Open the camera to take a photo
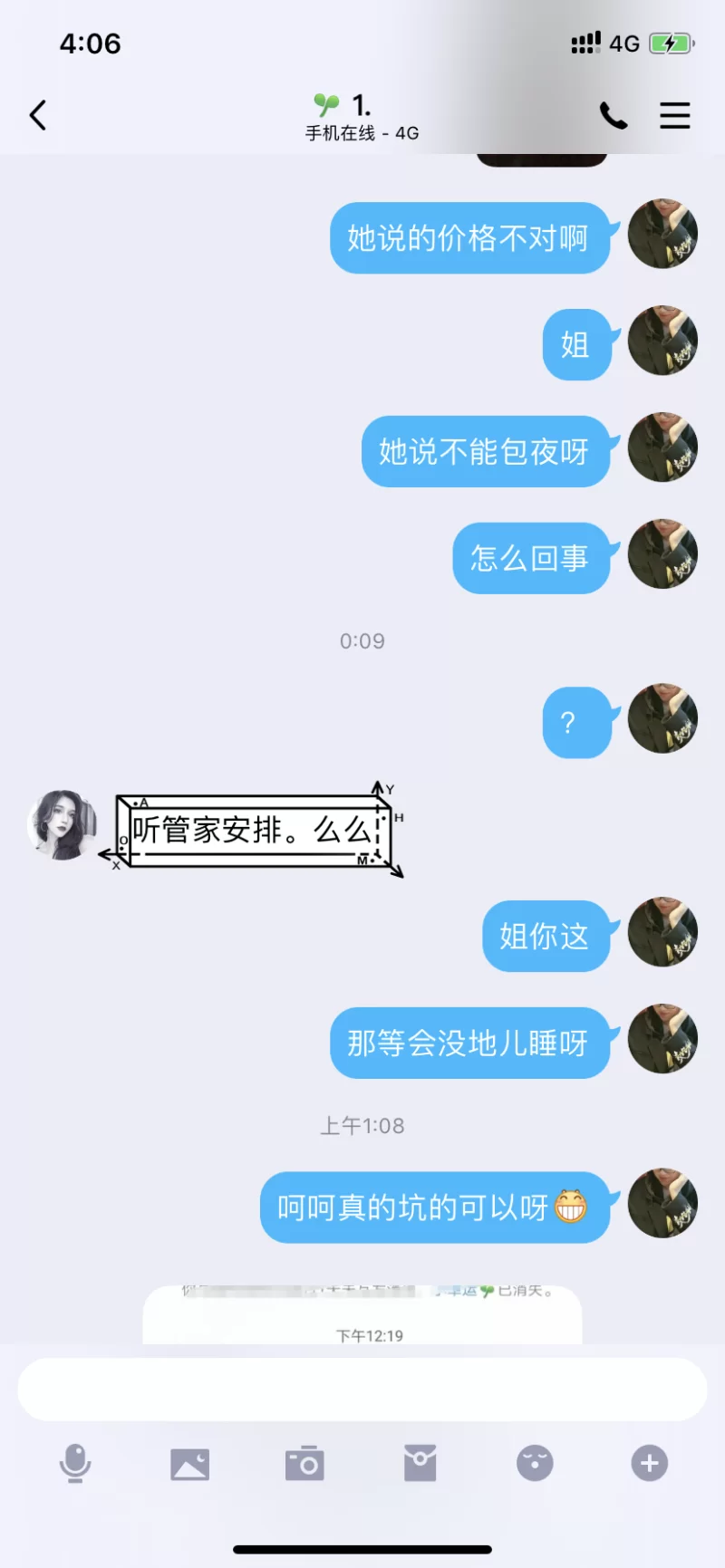The width and height of the screenshot is (725, 1568). pyautogui.click(x=304, y=1463)
